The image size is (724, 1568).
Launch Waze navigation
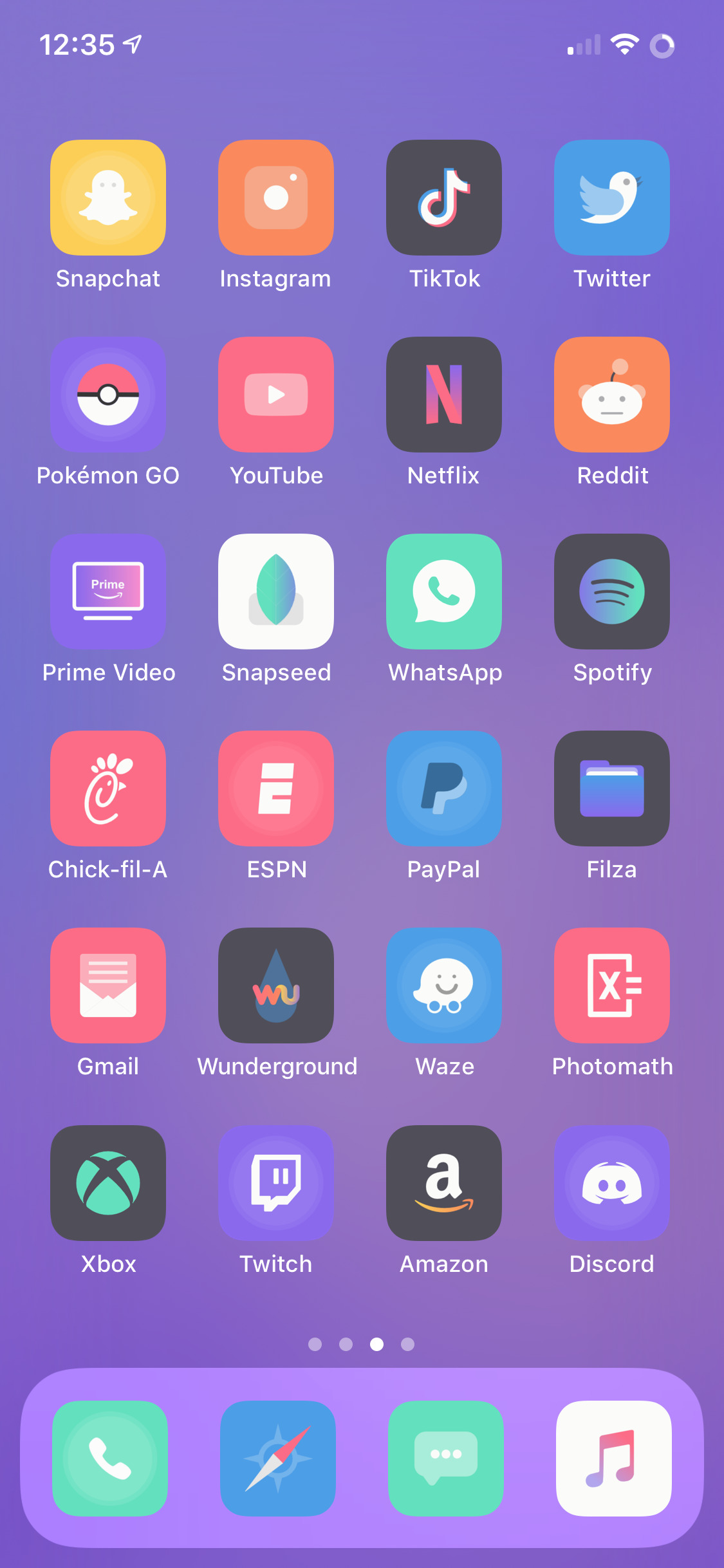(x=444, y=985)
